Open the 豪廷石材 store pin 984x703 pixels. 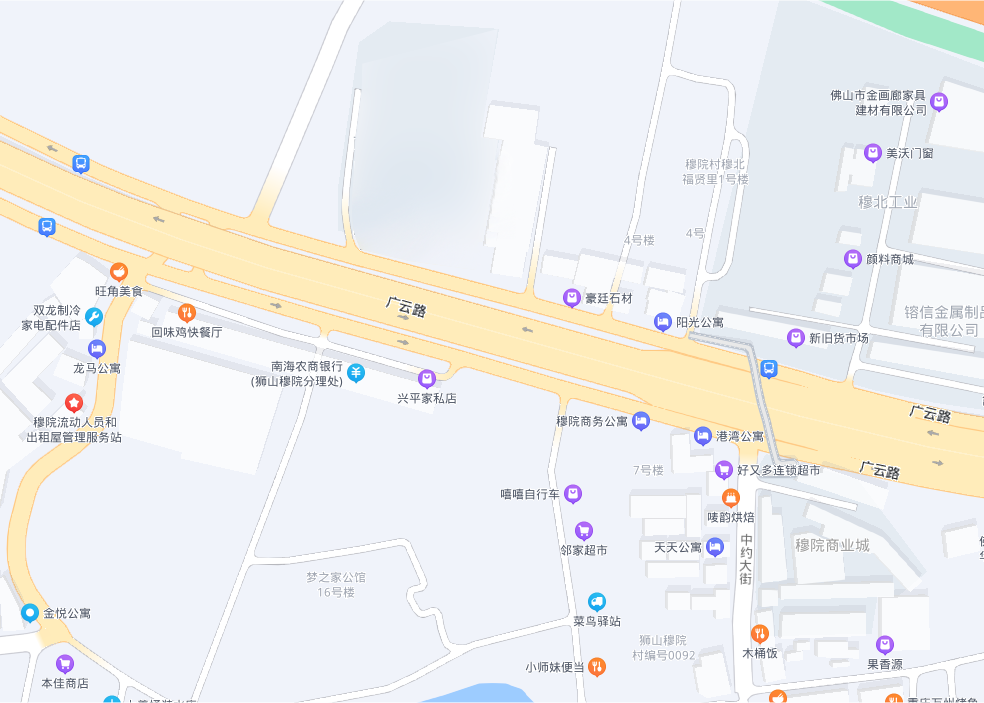[x=571, y=297]
